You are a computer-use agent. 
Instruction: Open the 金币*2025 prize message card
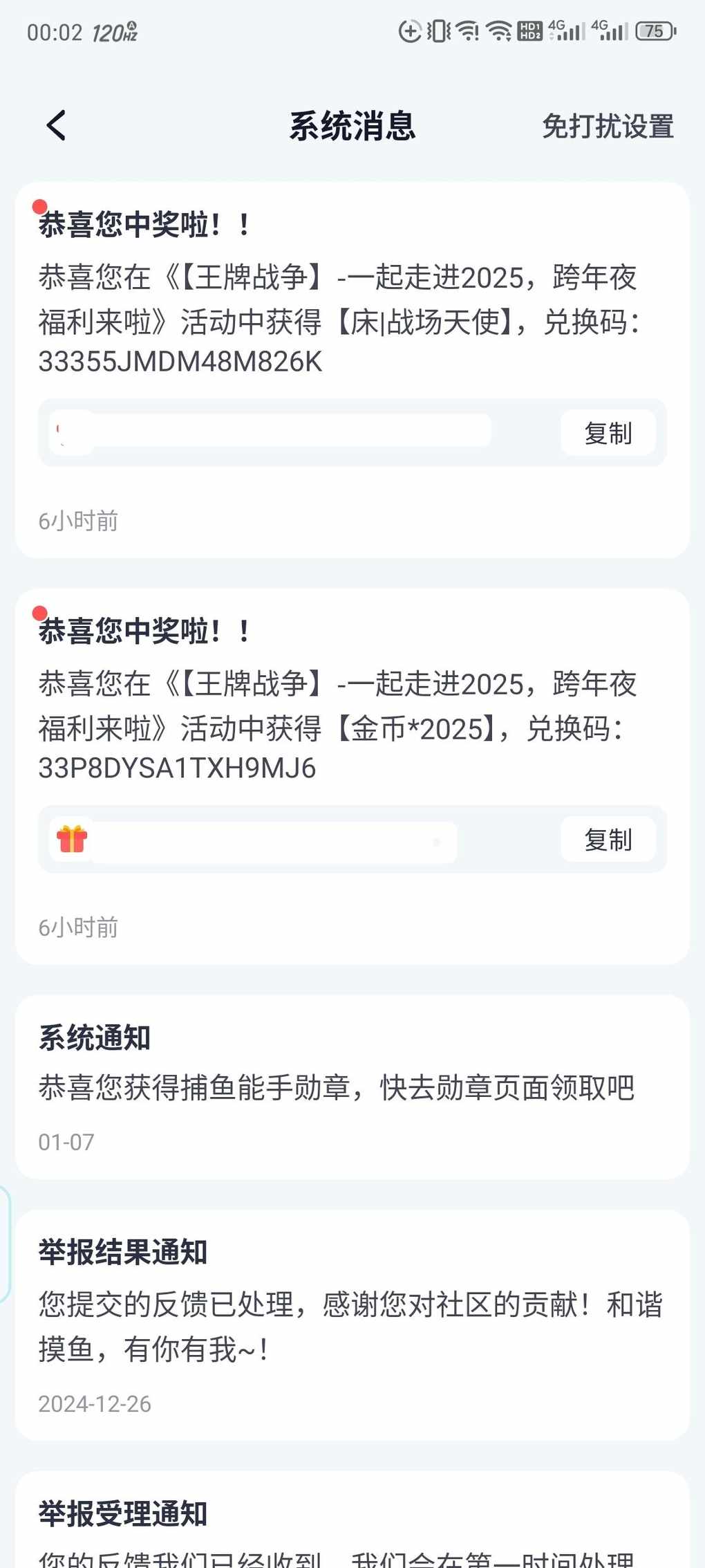pos(352,777)
